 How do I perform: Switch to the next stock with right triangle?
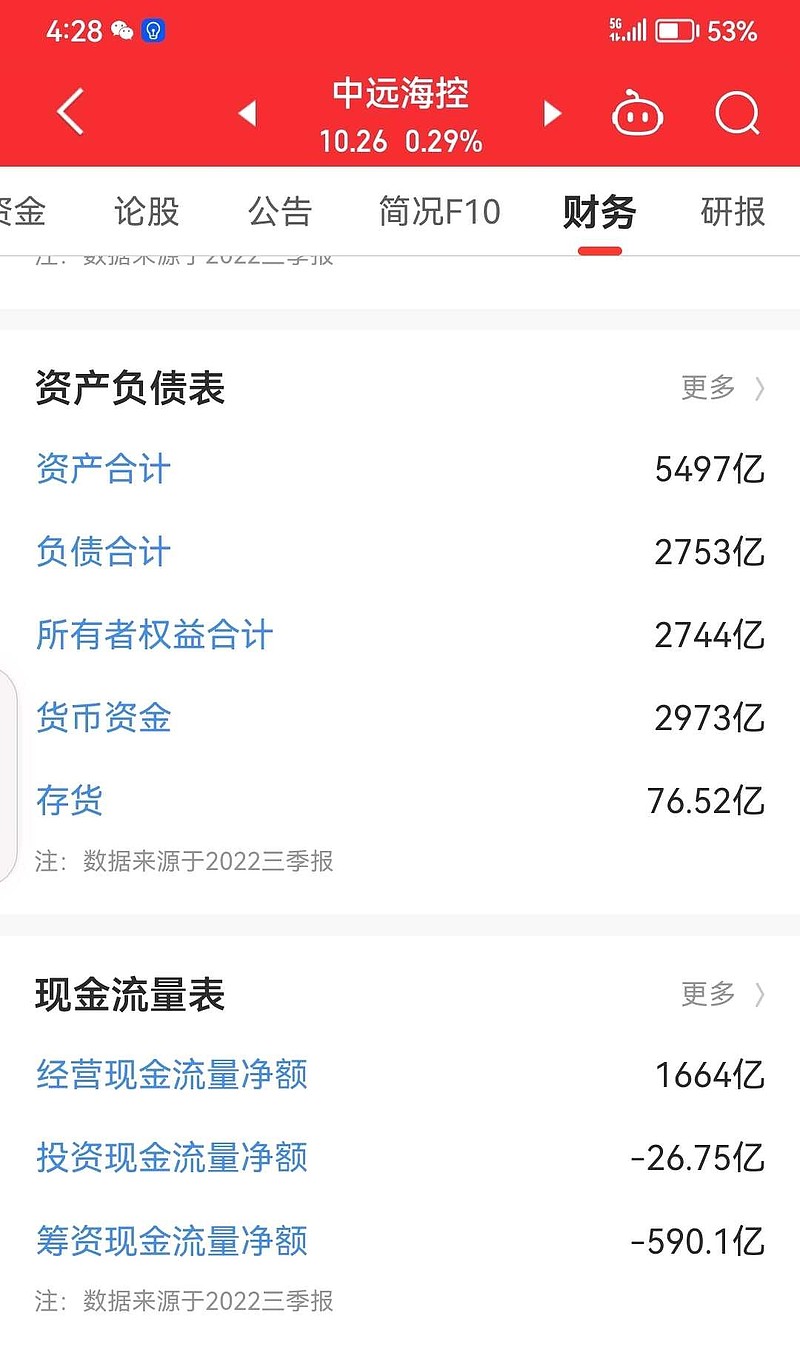tap(552, 113)
